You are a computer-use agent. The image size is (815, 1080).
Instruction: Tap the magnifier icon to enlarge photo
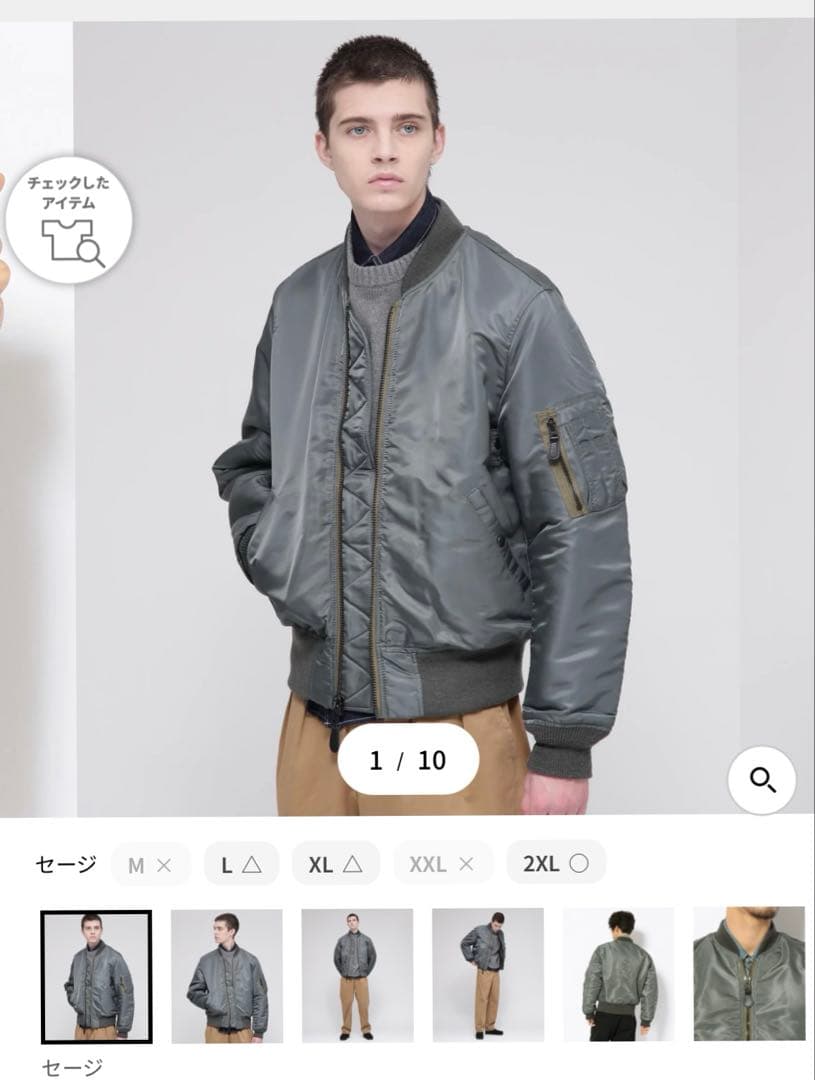point(762,780)
